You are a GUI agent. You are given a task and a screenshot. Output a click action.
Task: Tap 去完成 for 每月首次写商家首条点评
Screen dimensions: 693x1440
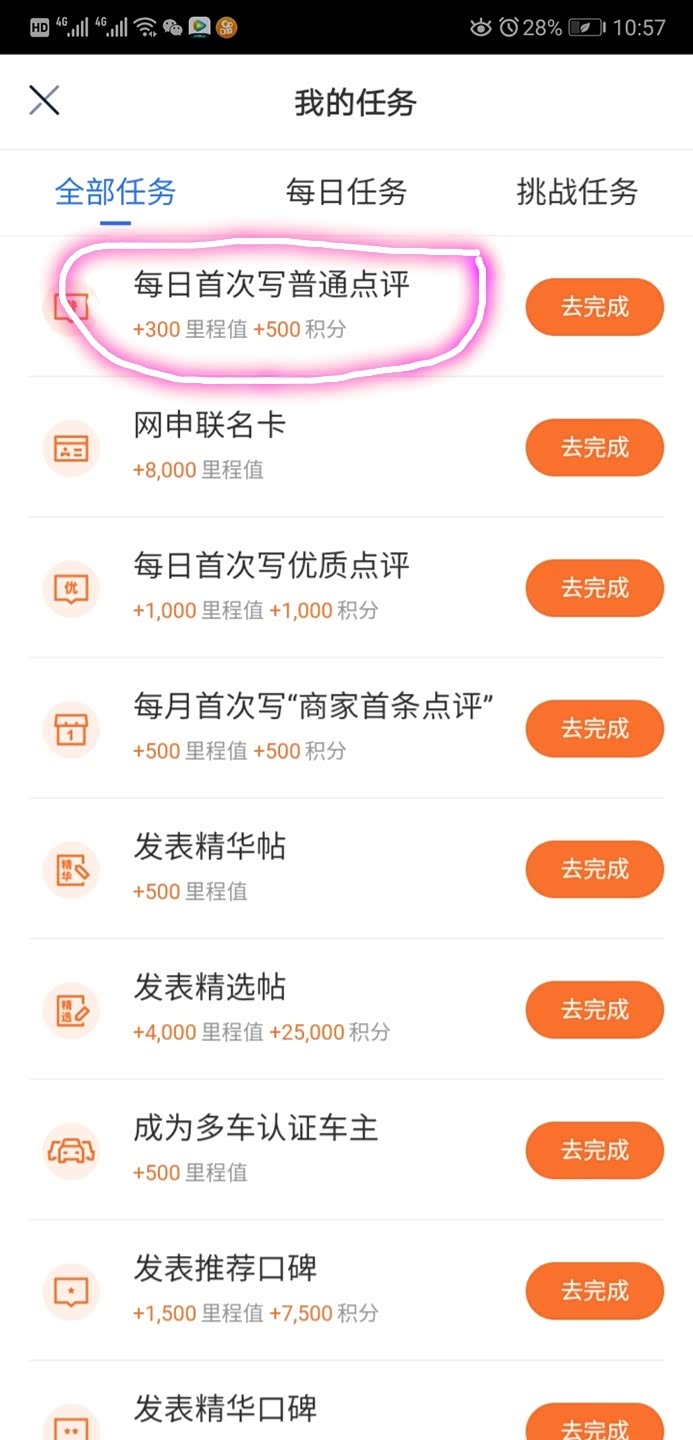pyautogui.click(x=595, y=728)
